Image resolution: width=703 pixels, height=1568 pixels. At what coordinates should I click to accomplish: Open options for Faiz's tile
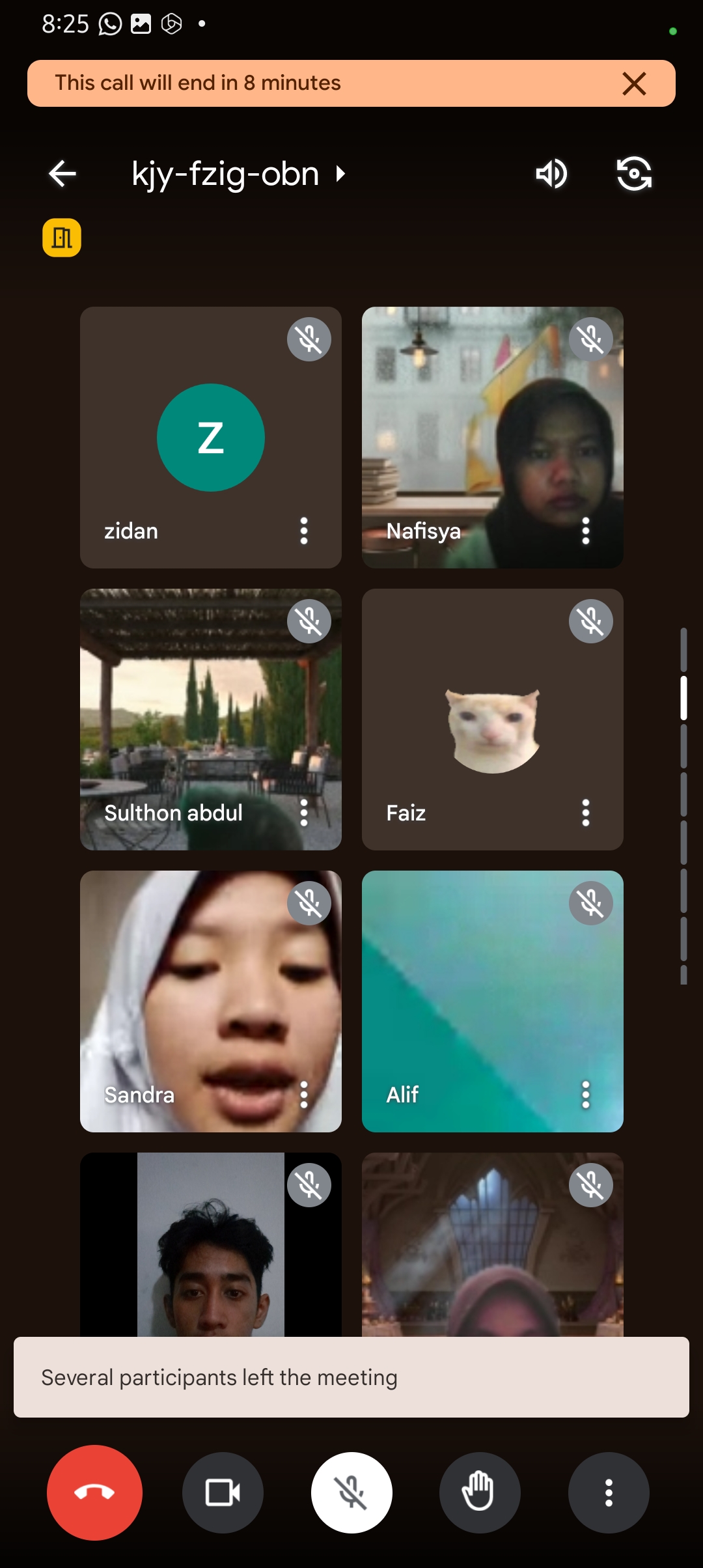(x=585, y=813)
